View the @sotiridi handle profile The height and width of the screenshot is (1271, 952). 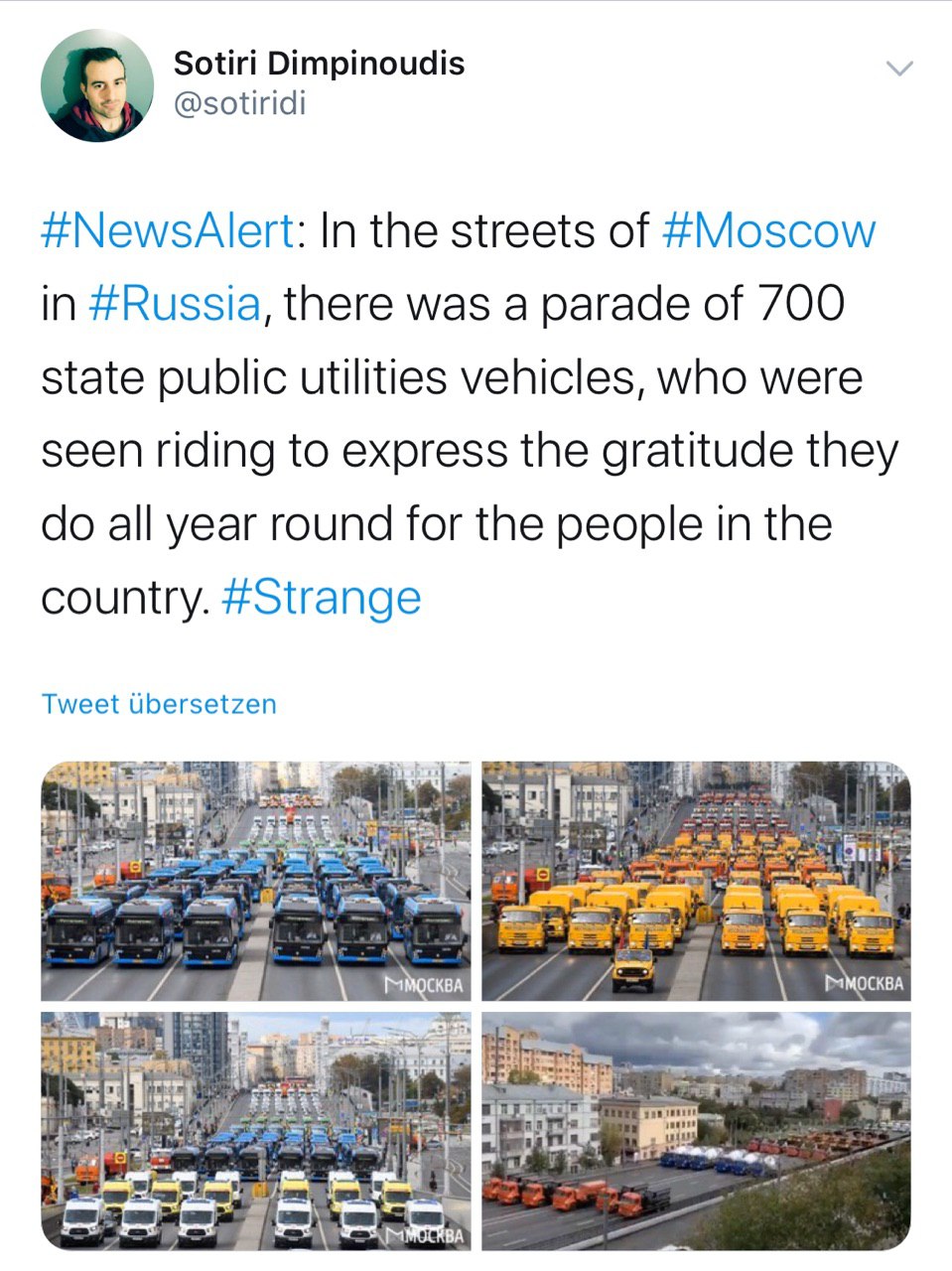tap(239, 103)
